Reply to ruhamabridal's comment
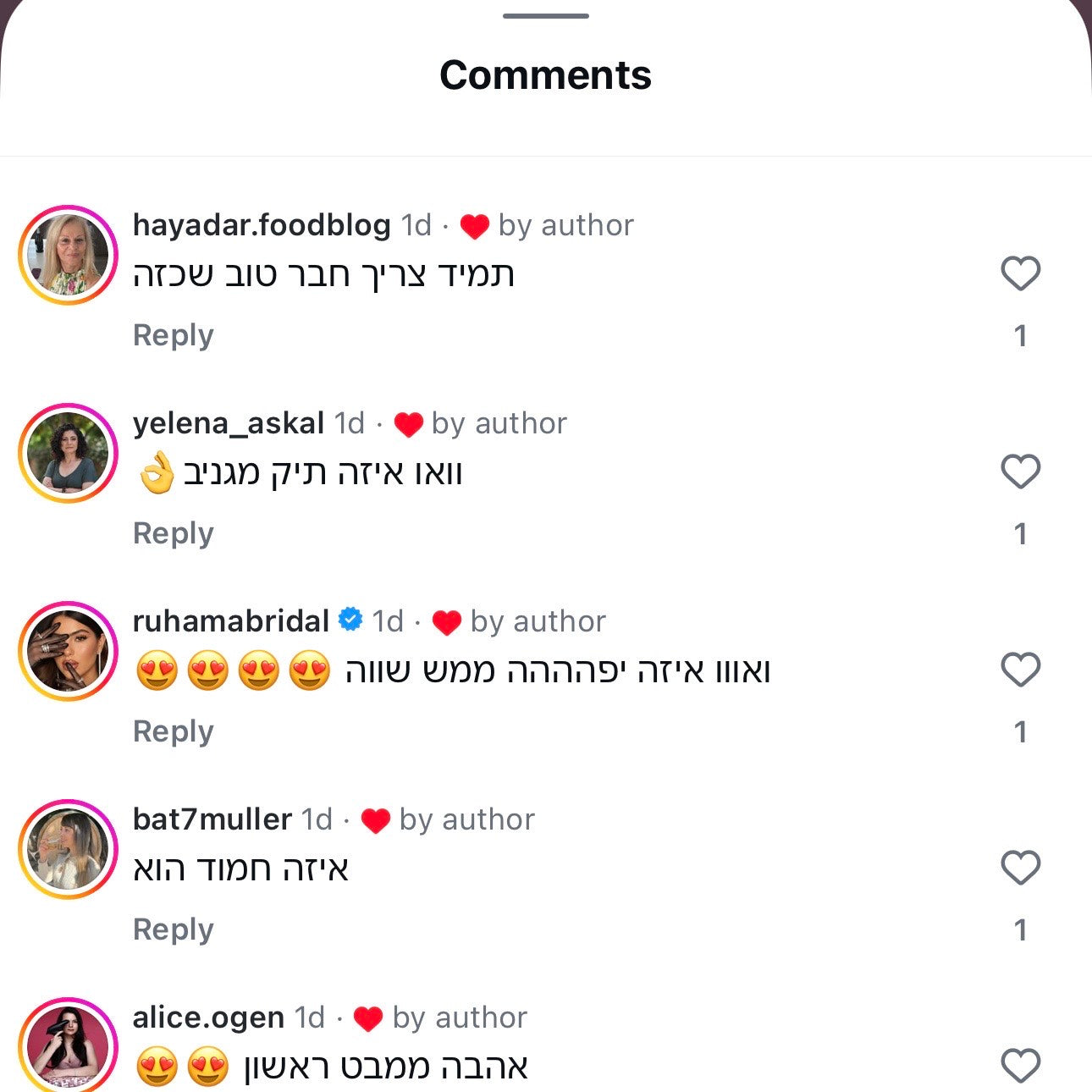Screen dimensions: 1092x1092 (x=174, y=731)
